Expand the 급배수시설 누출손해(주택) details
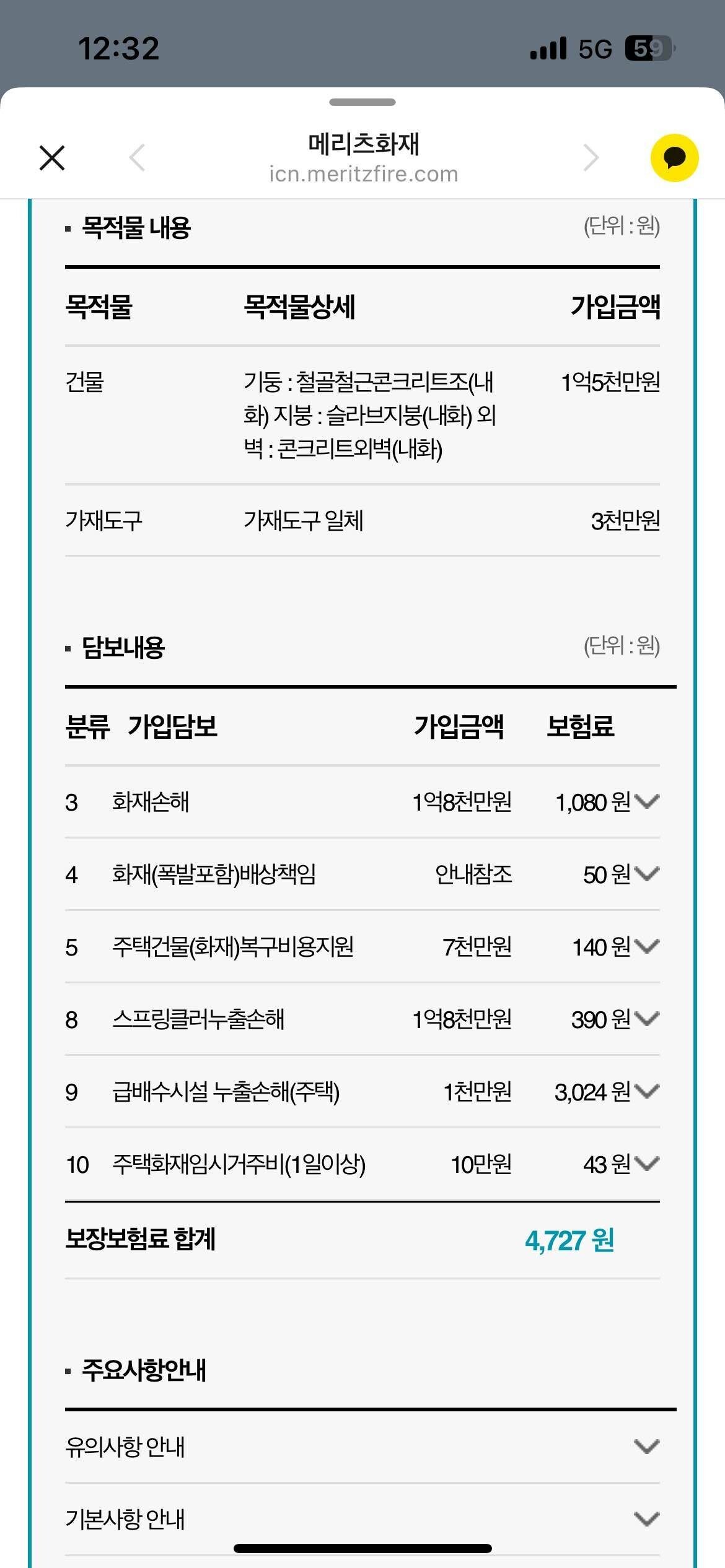Image resolution: width=725 pixels, height=1568 pixels. point(647,1092)
